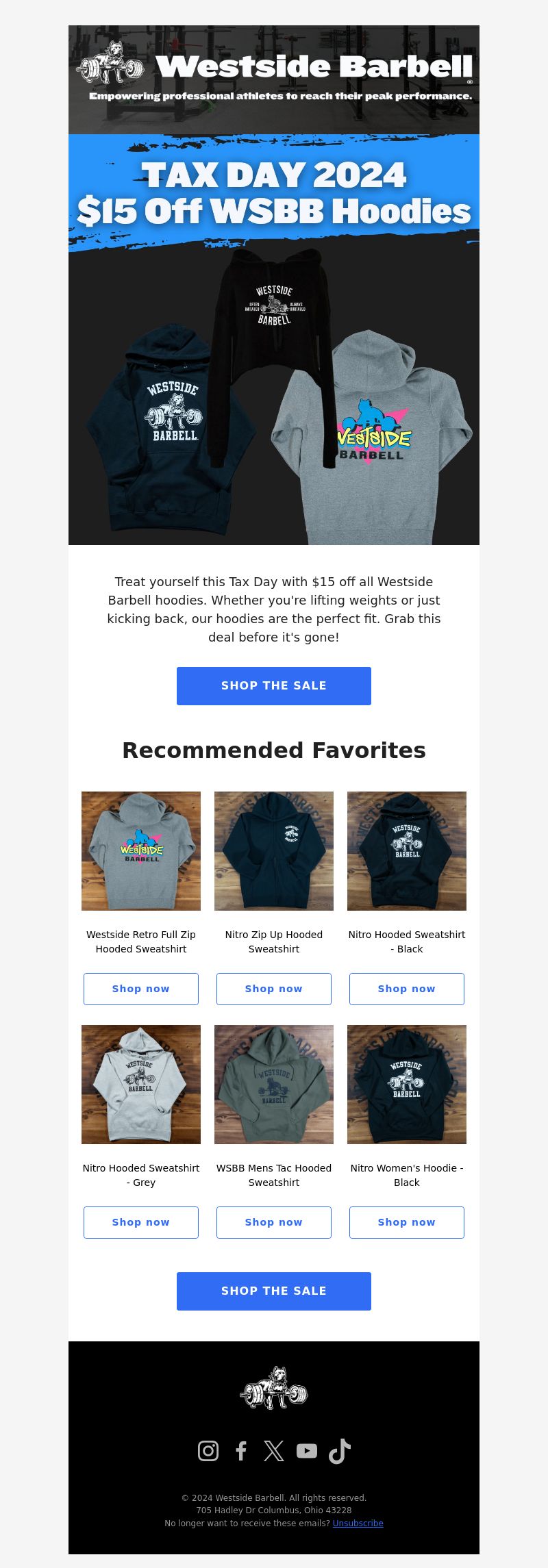This screenshot has width=548, height=1568.
Task: Tap the lower SHOP THE SALE button
Action: point(274,1291)
